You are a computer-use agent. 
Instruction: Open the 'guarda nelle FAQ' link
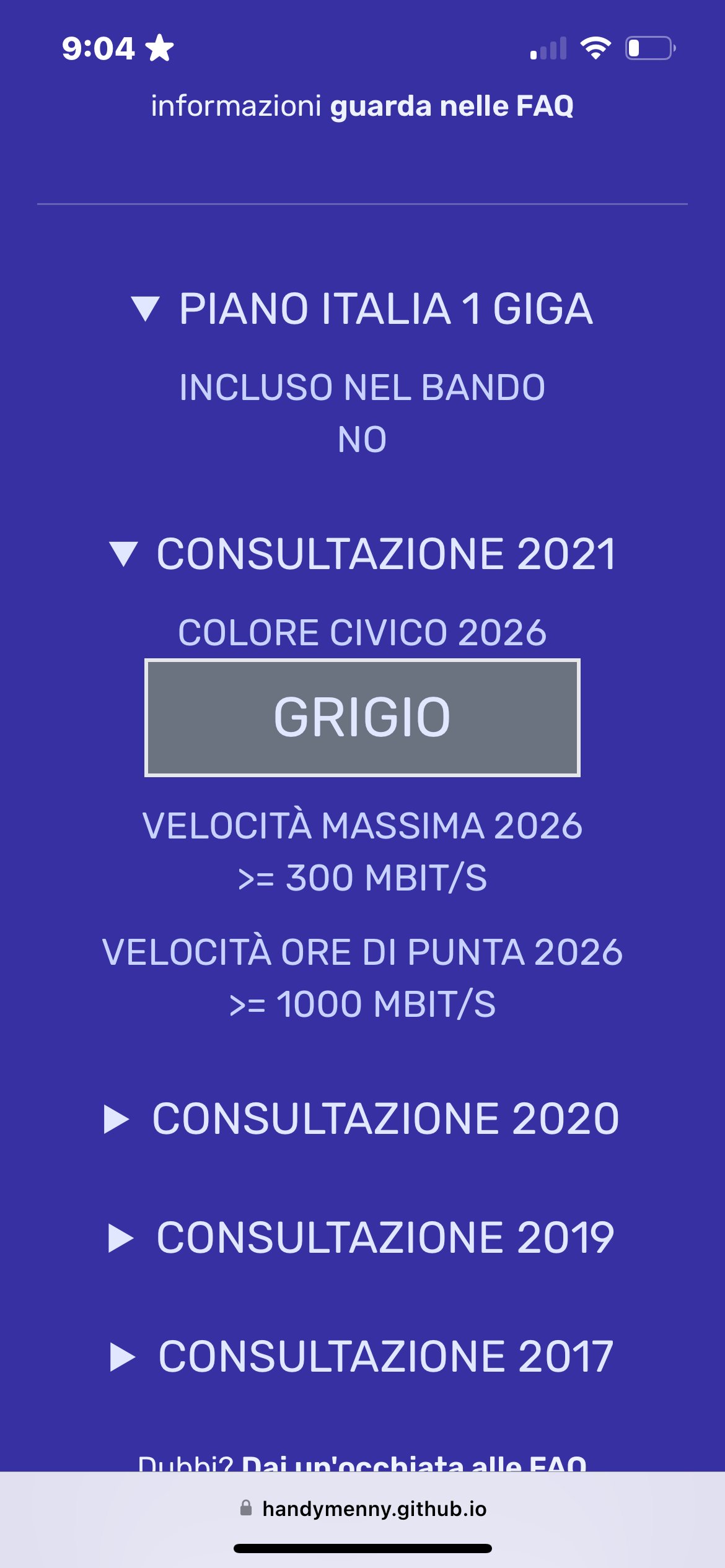452,106
